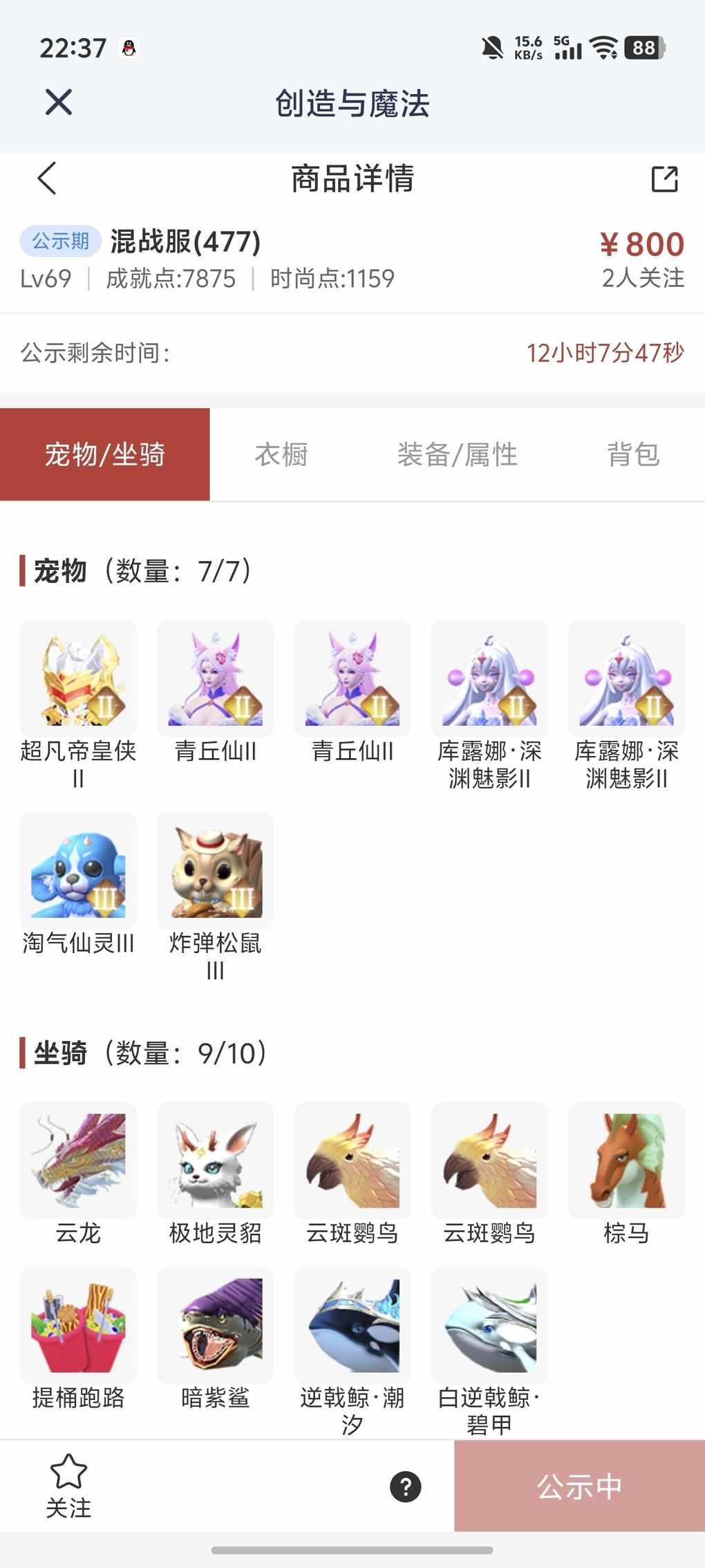Open the help question mark
This screenshot has width=705, height=1568.
pos(406,1486)
